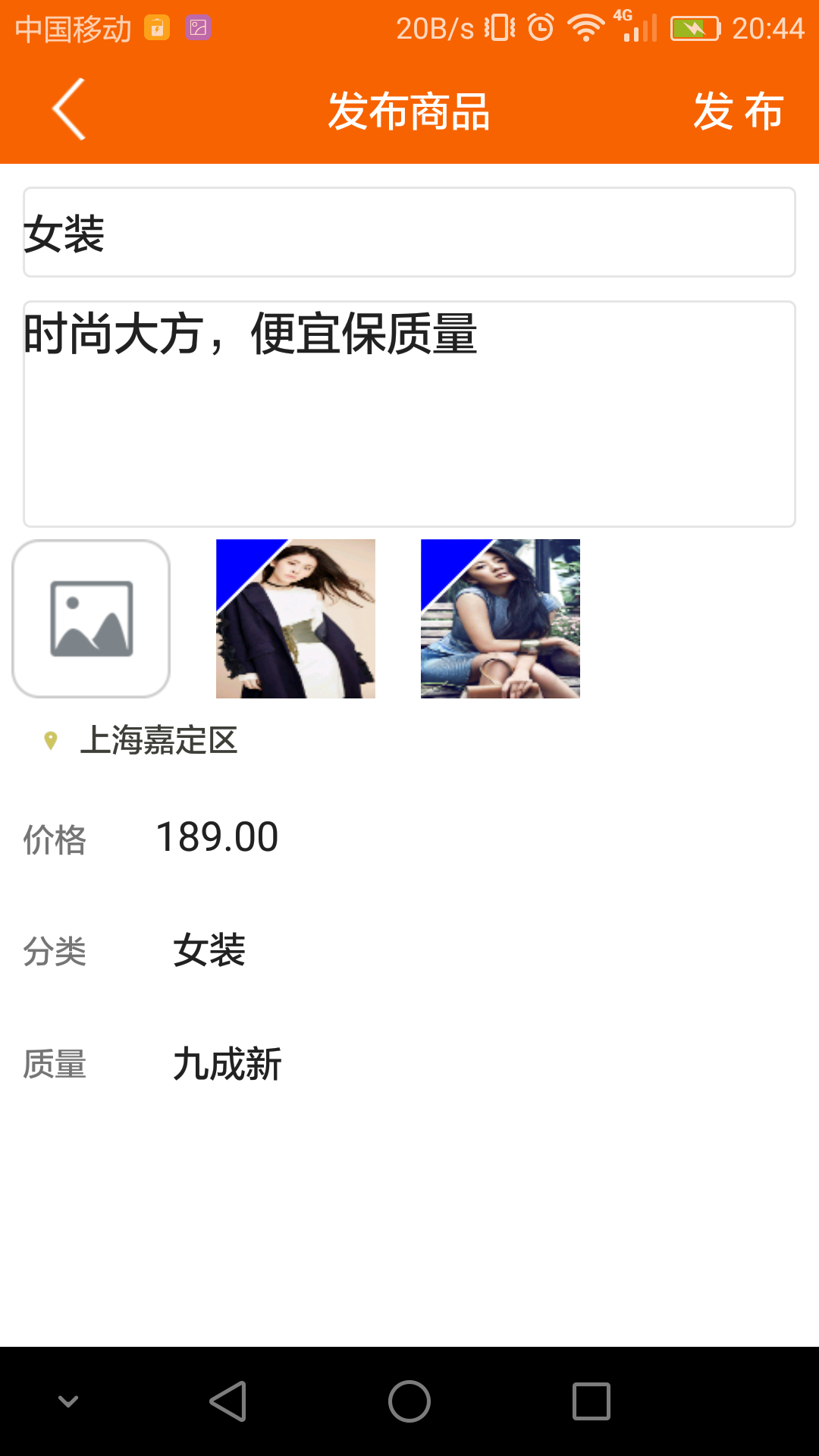The image size is (819, 1456).
Task: Edit the title field containing 女装
Action: (409, 232)
